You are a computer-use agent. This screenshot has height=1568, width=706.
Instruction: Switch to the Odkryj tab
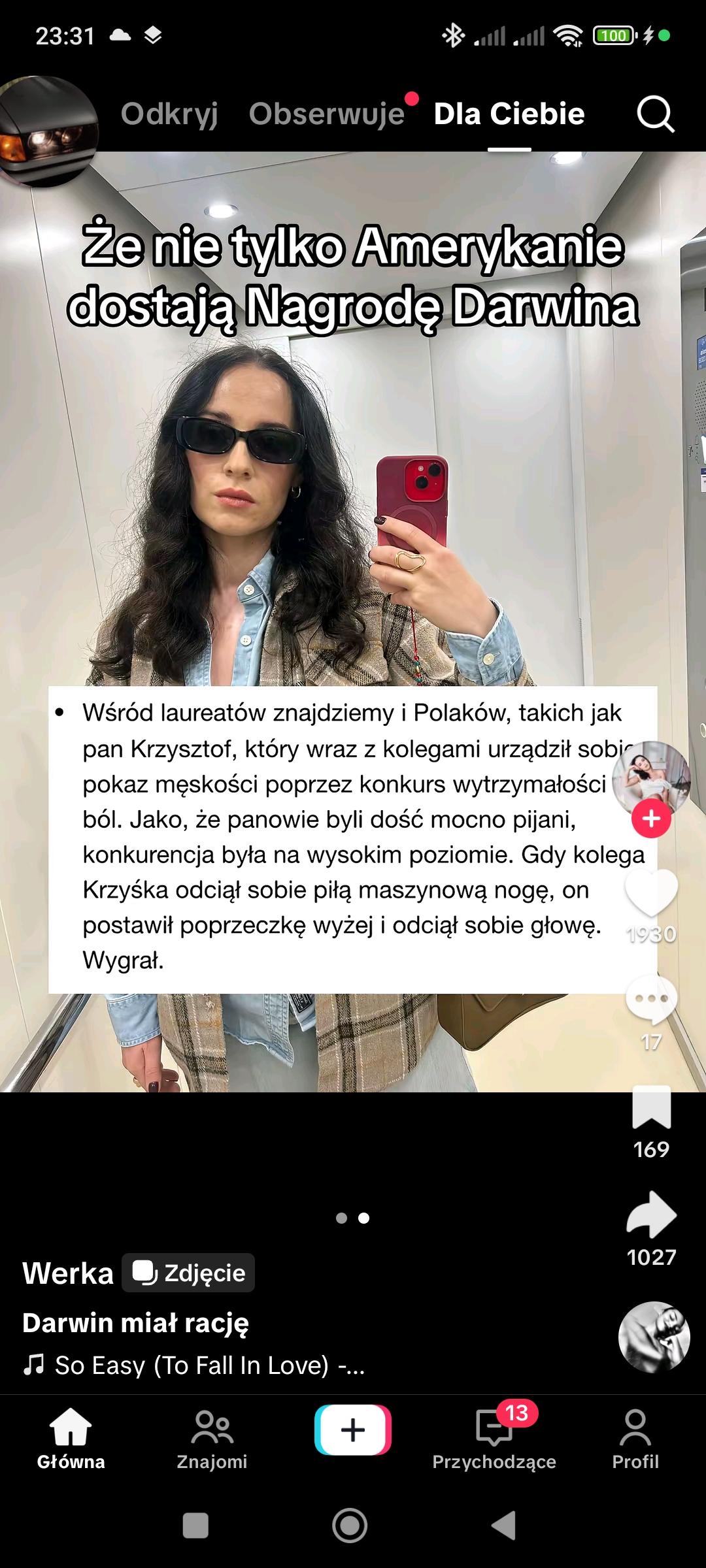(169, 114)
